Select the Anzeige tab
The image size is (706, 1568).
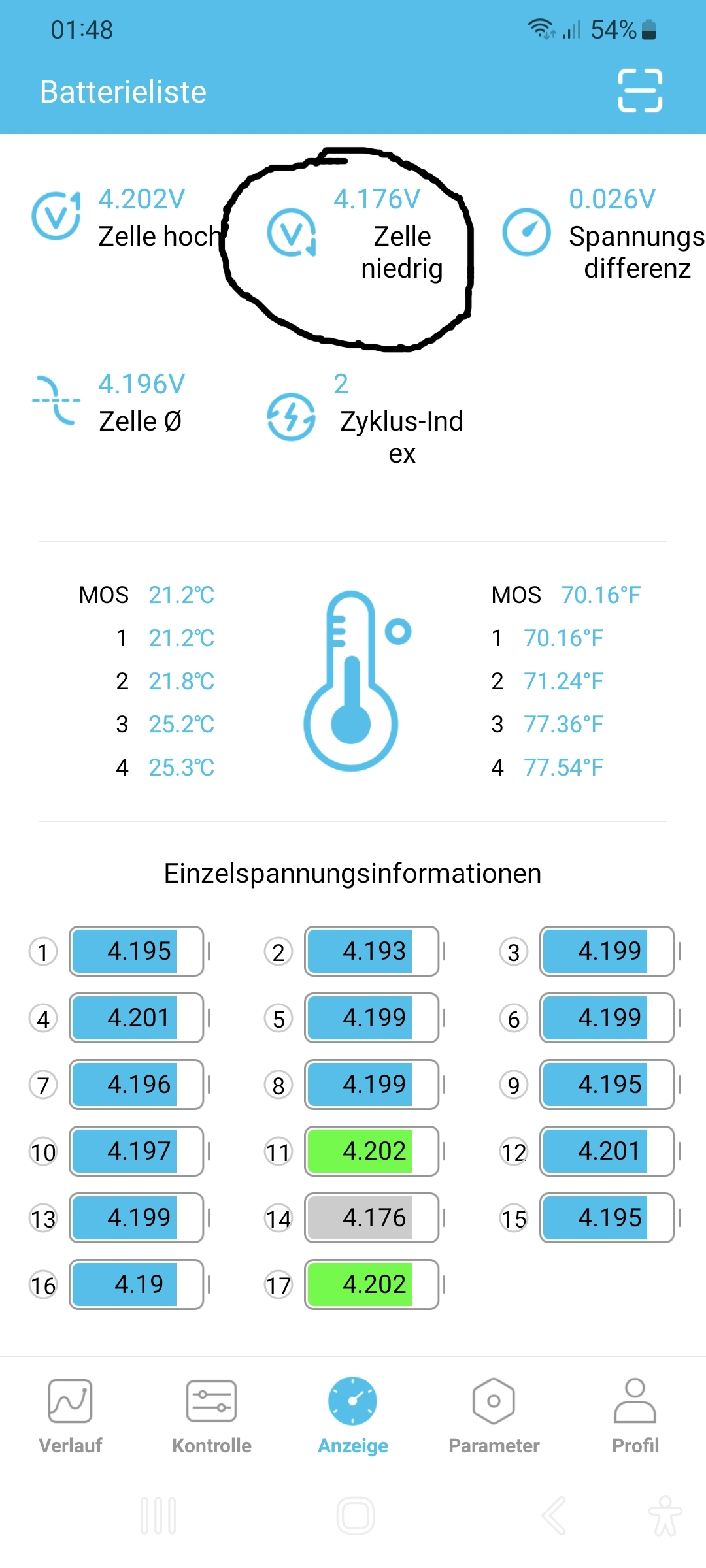point(353,1416)
